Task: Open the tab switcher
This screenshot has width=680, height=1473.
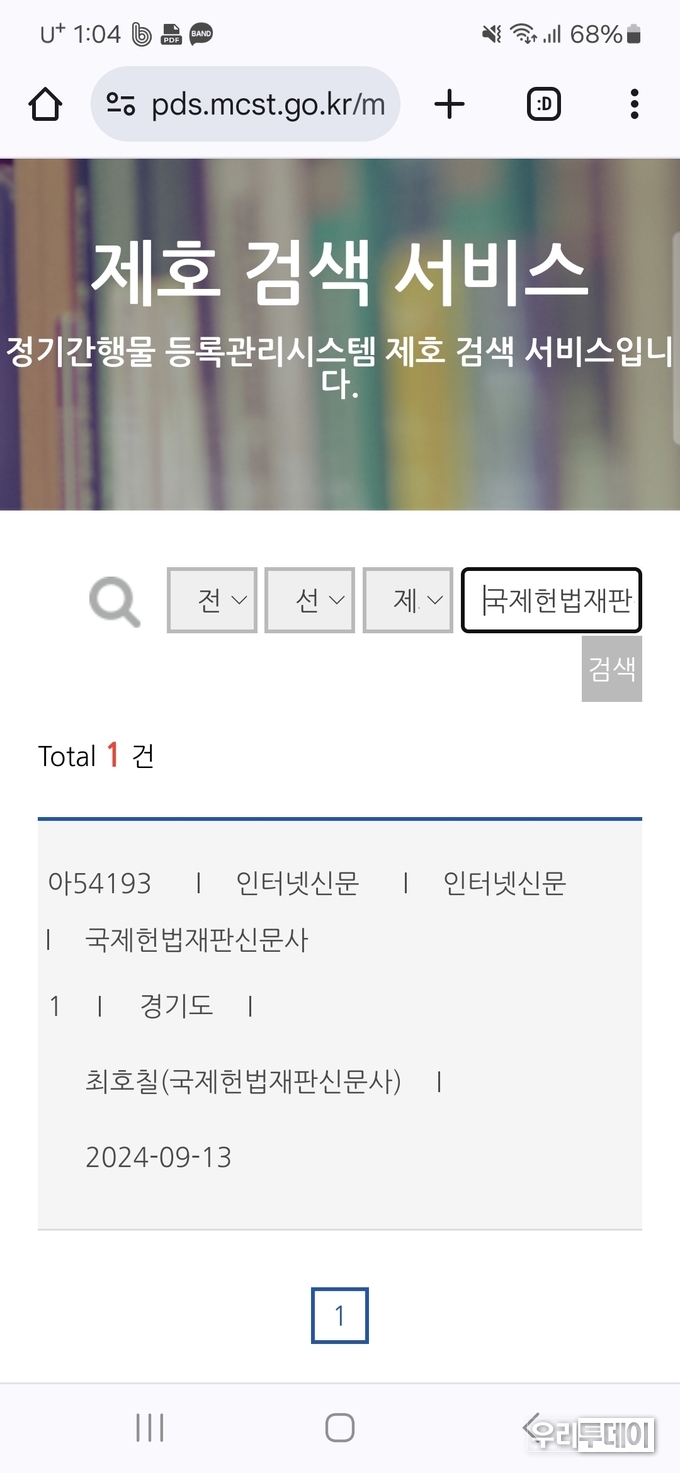Action: pos(544,104)
